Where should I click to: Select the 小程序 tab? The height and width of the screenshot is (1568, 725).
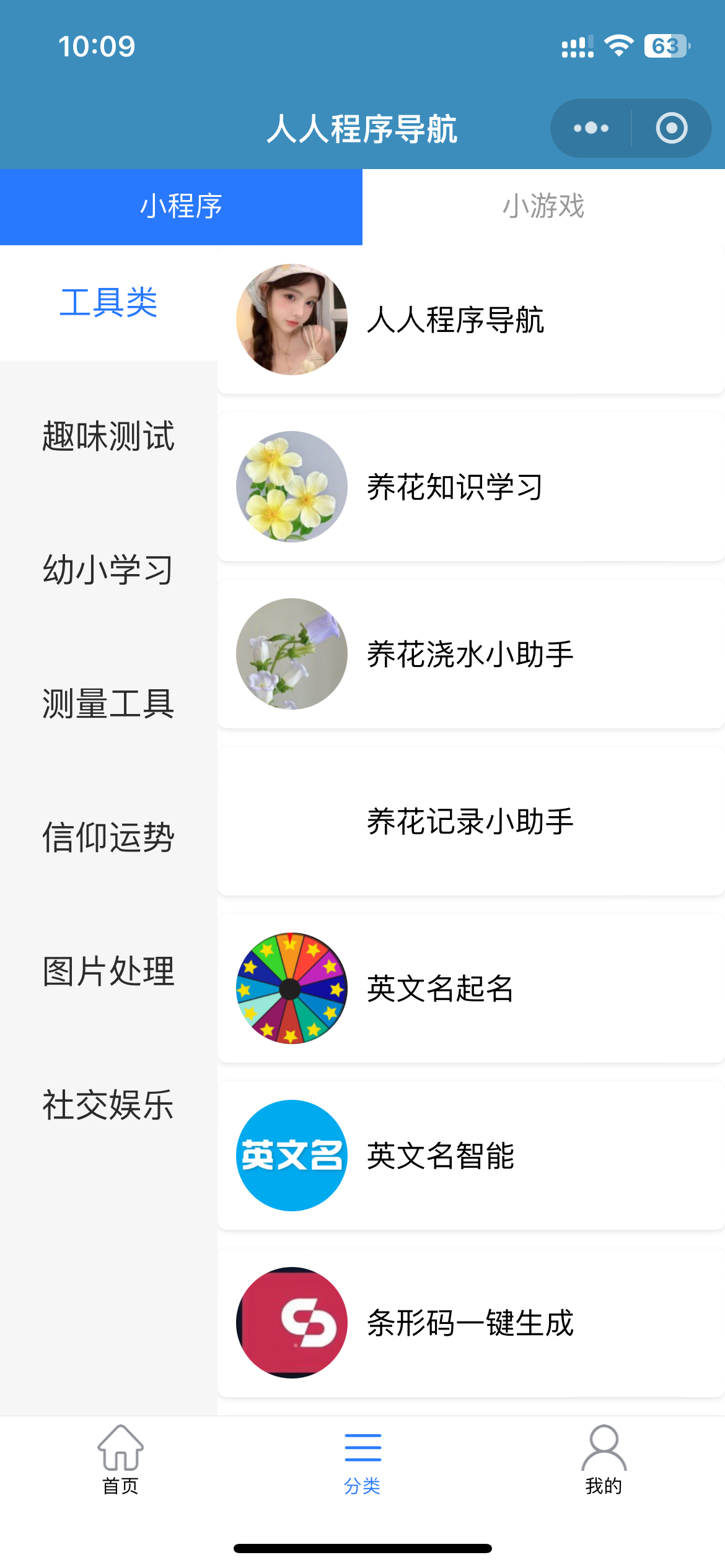pos(181,206)
